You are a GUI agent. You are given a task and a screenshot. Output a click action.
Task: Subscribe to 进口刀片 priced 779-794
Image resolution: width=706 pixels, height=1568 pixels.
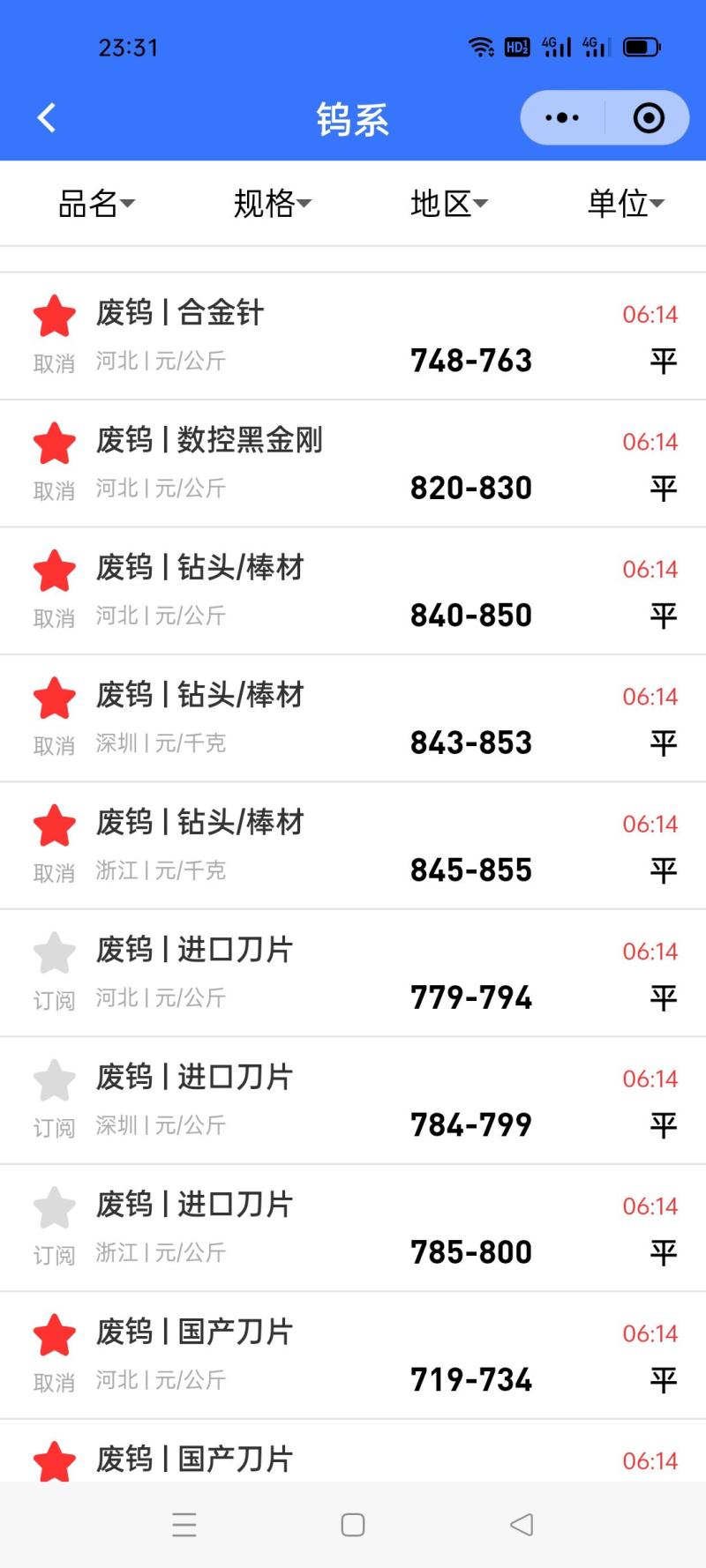click(55, 954)
